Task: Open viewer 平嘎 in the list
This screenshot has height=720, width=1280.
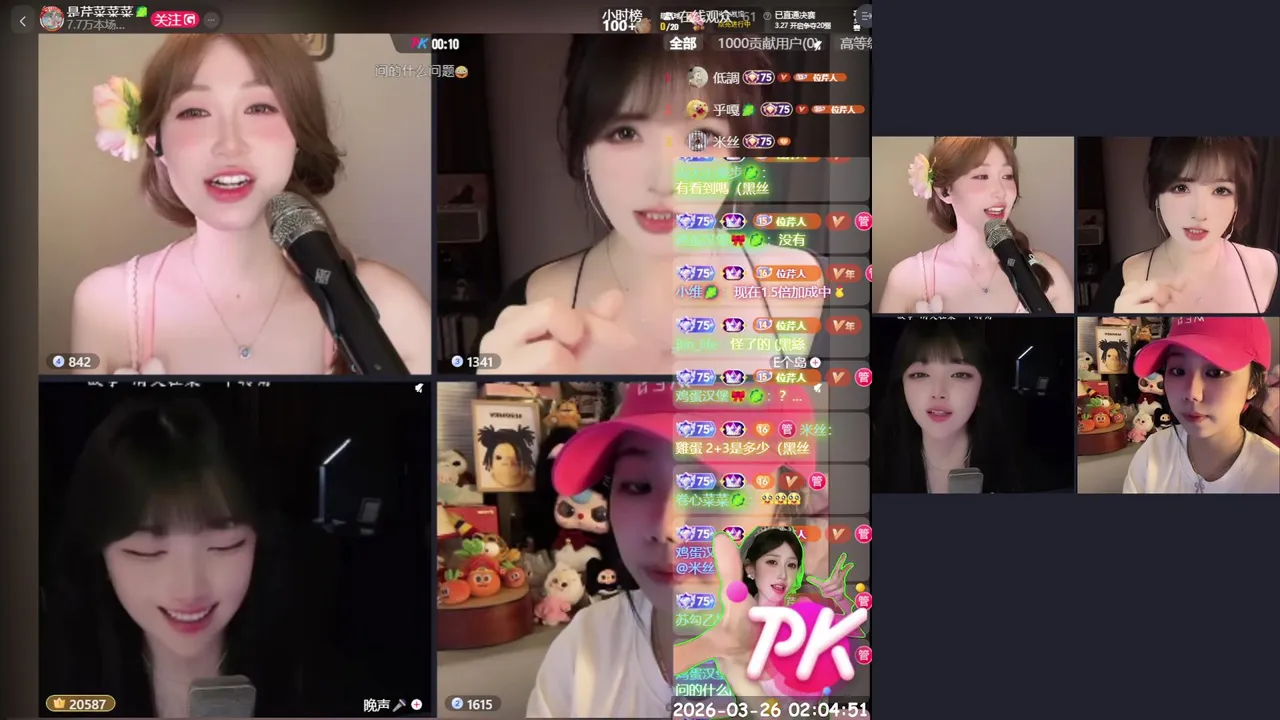Action: [726, 110]
